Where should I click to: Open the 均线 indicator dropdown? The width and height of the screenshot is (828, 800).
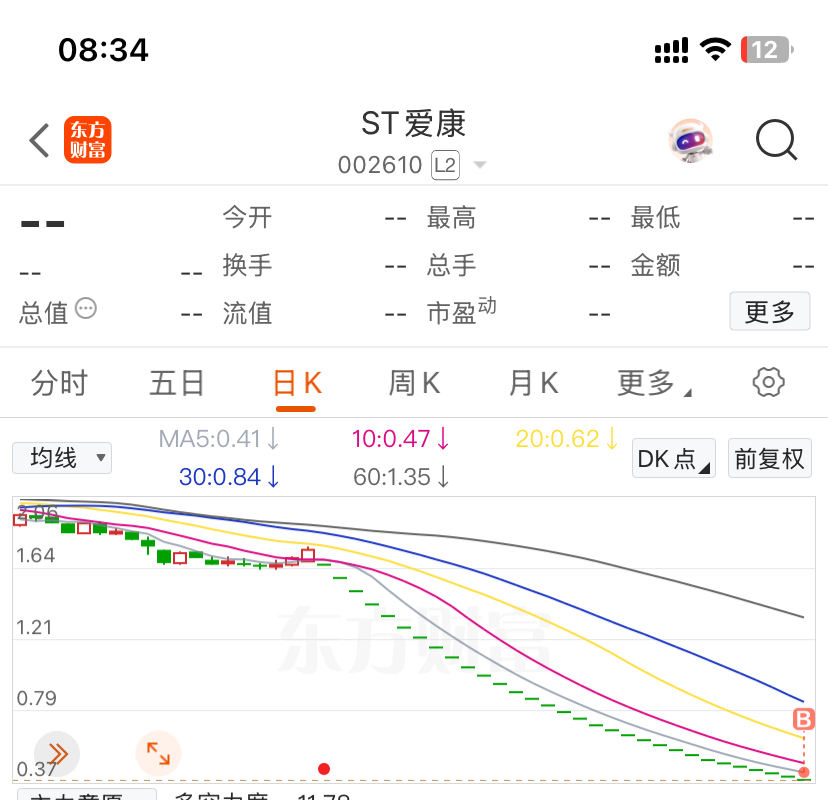[x=62, y=458]
